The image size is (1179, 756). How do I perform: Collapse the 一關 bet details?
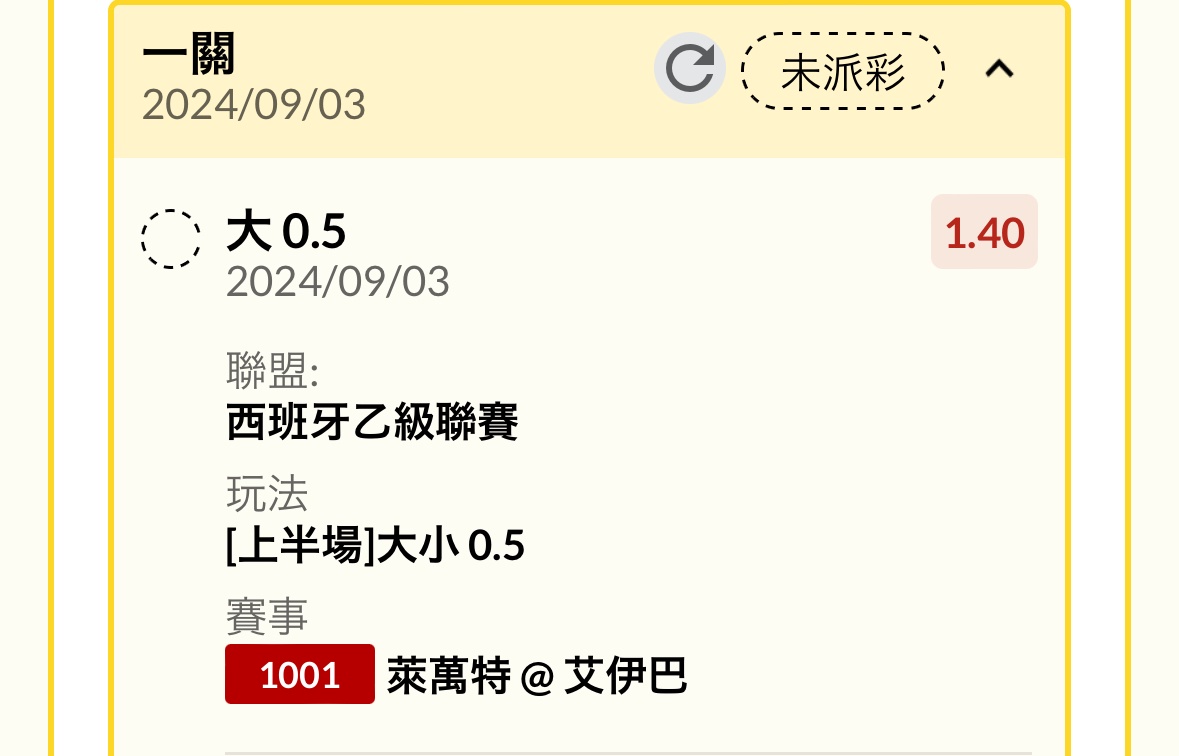pos(999,69)
